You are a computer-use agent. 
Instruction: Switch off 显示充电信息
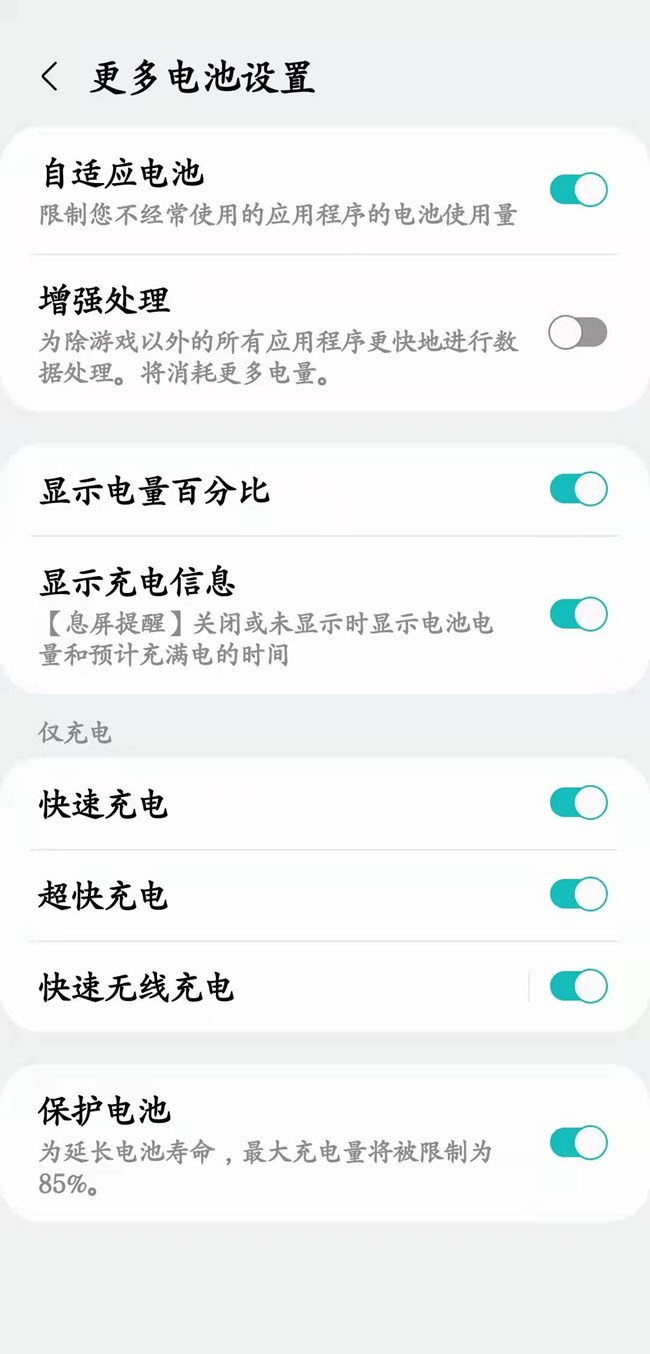point(578,614)
